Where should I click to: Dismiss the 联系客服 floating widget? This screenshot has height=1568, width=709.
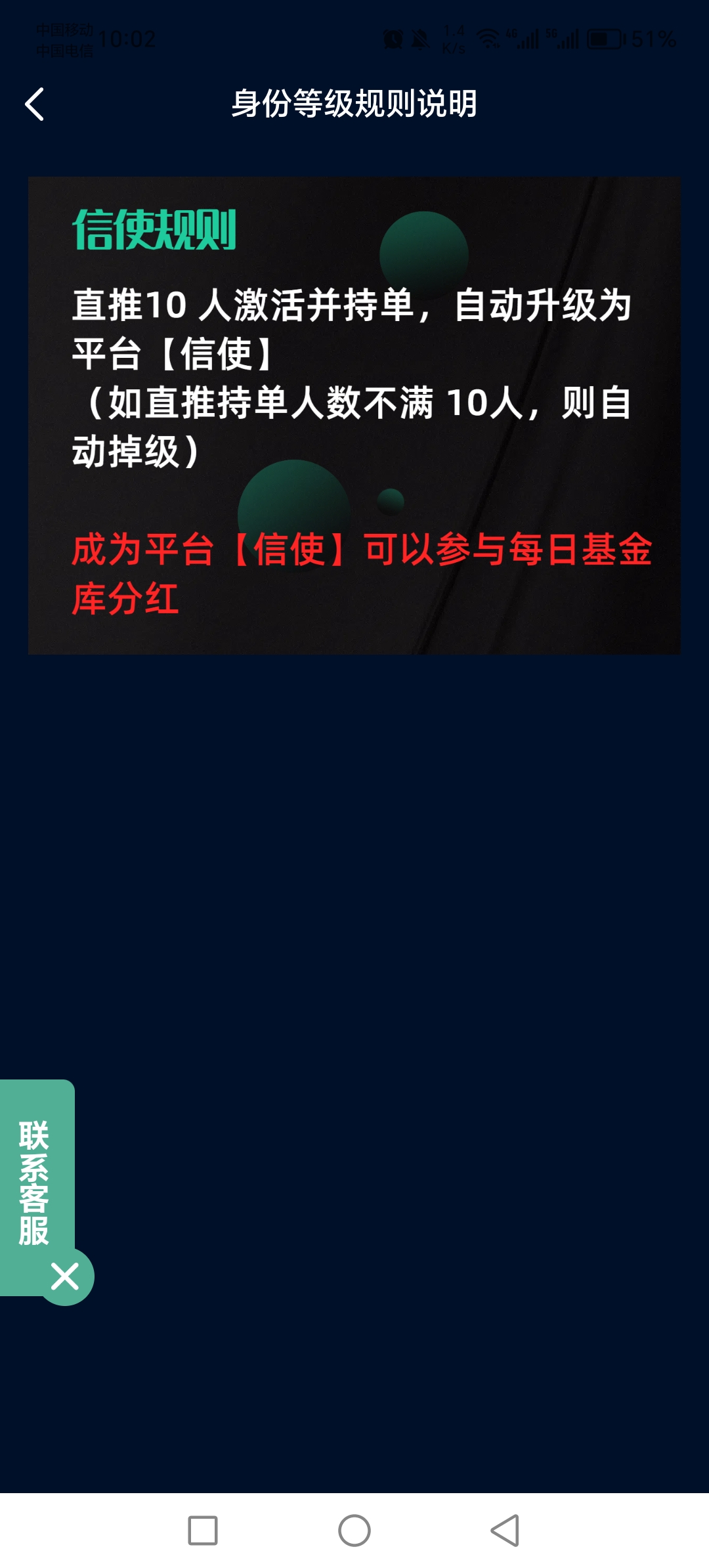pos(65,1276)
